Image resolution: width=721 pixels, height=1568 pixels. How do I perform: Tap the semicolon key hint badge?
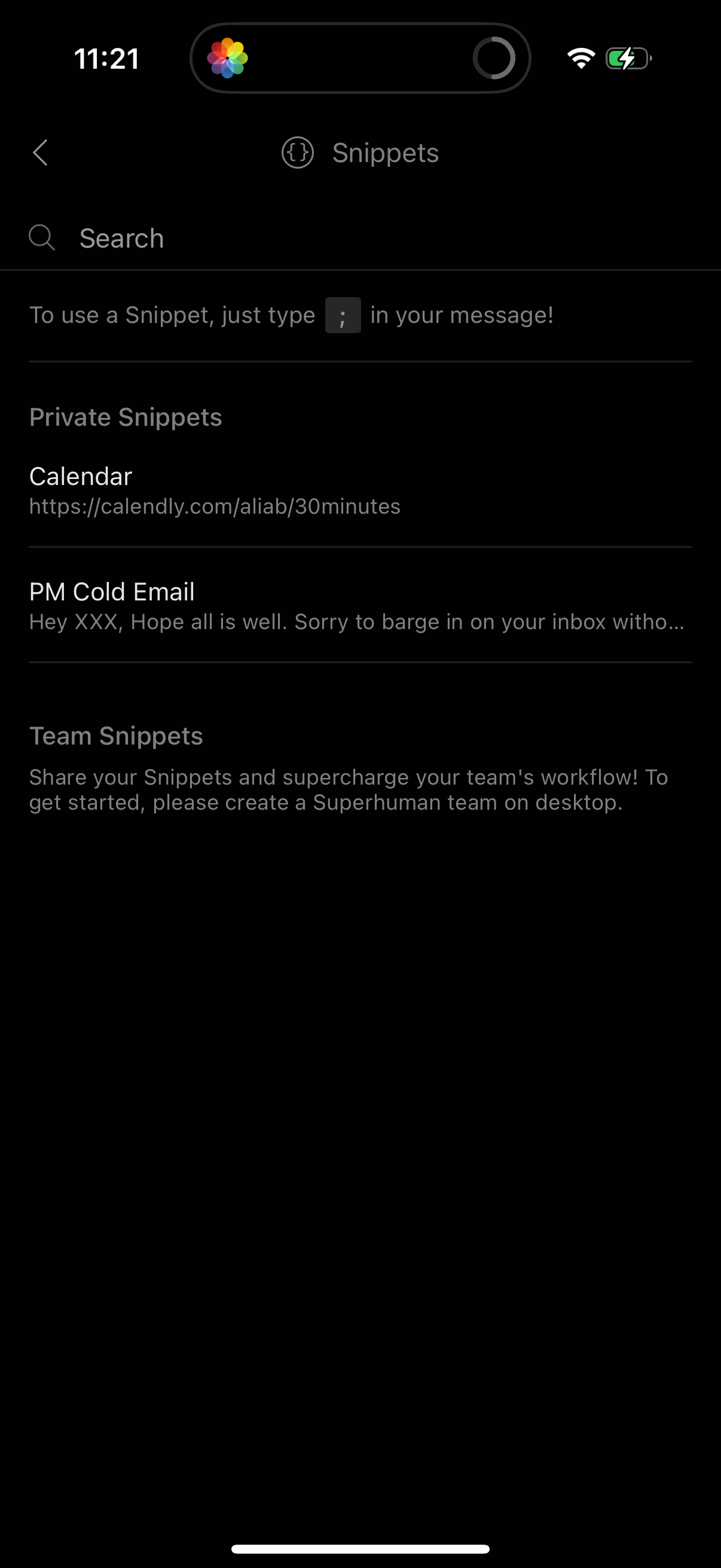pyautogui.click(x=343, y=315)
